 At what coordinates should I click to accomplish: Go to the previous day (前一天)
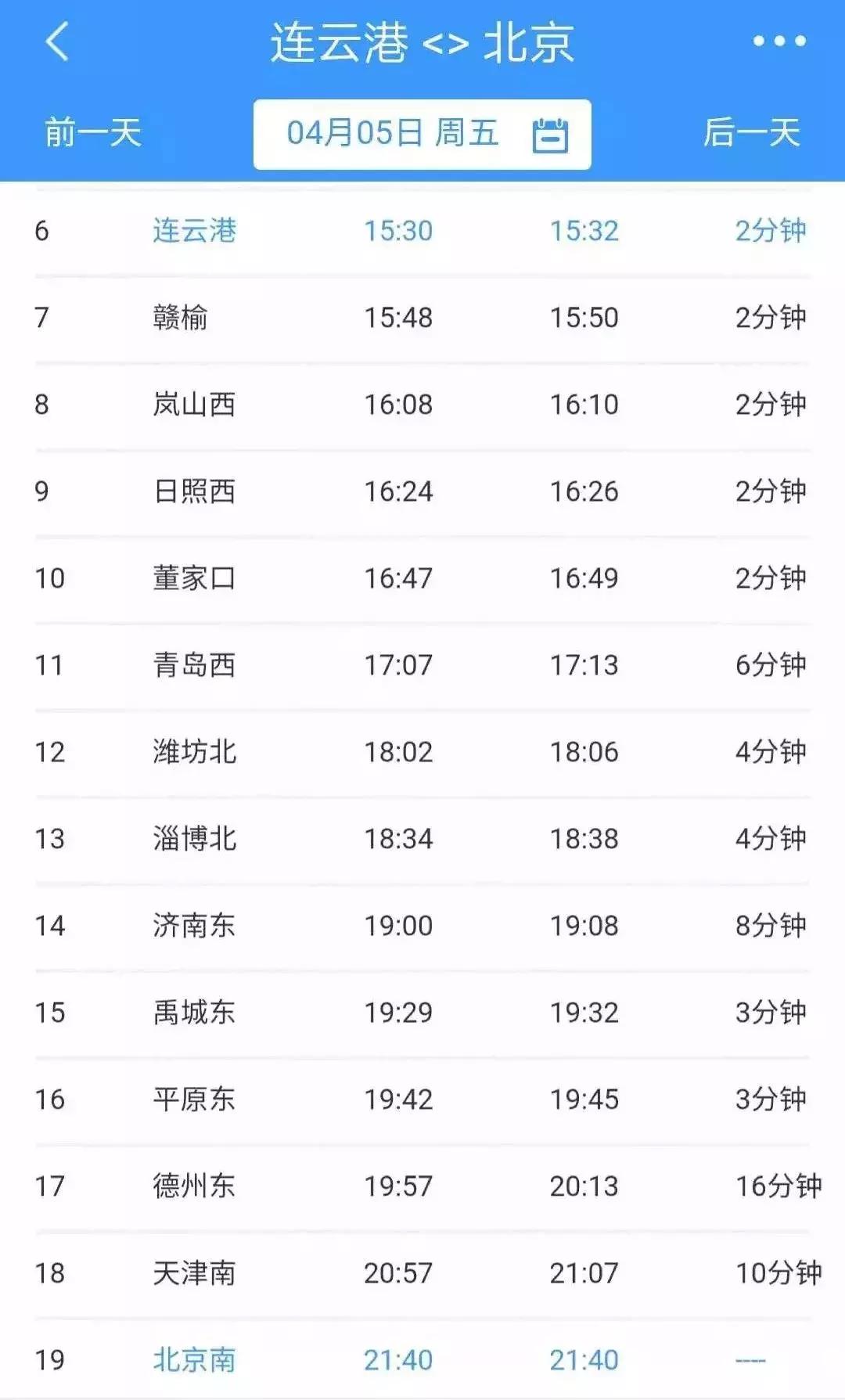coord(93,132)
